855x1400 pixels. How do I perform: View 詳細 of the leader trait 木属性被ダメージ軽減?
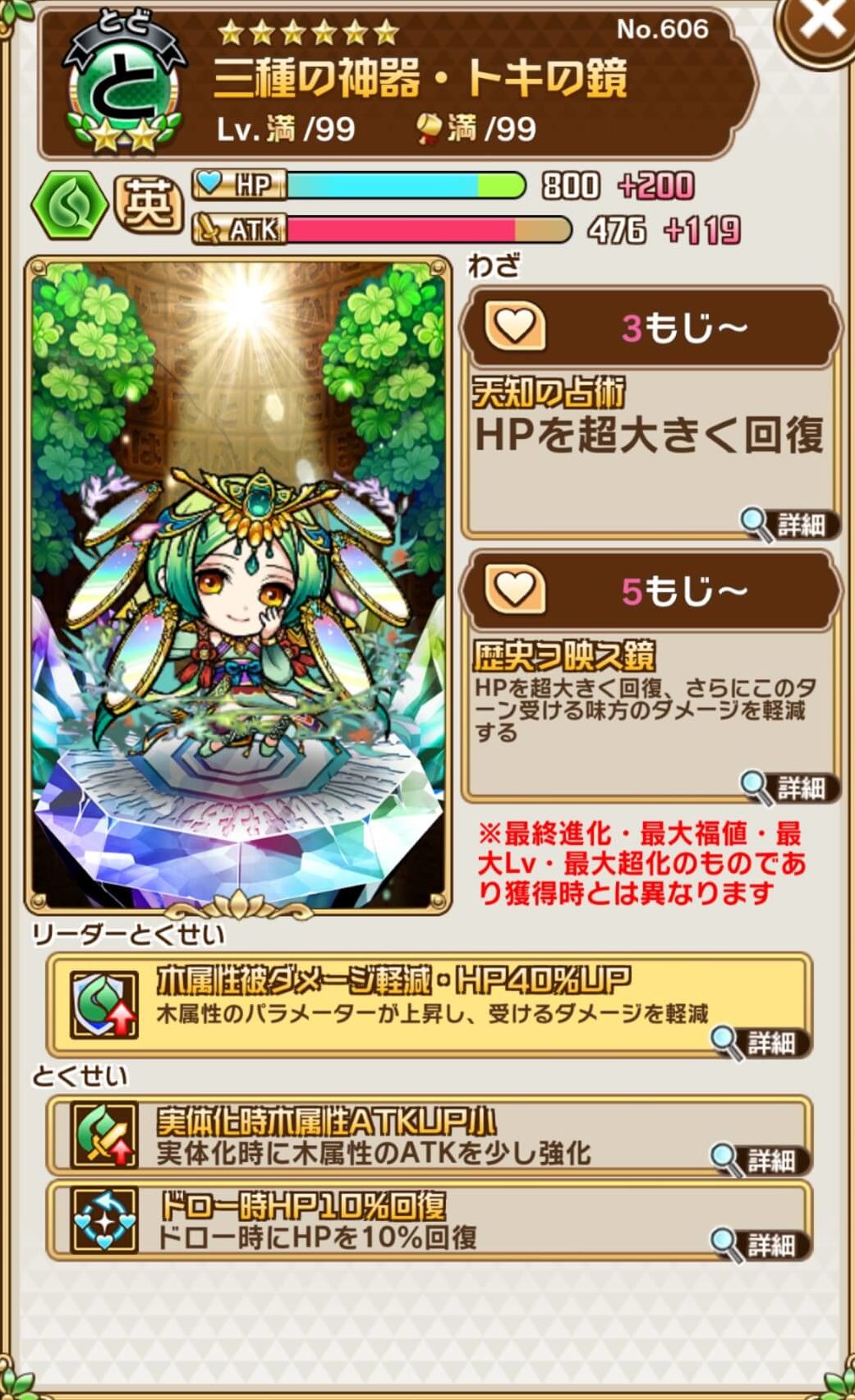point(761,1043)
